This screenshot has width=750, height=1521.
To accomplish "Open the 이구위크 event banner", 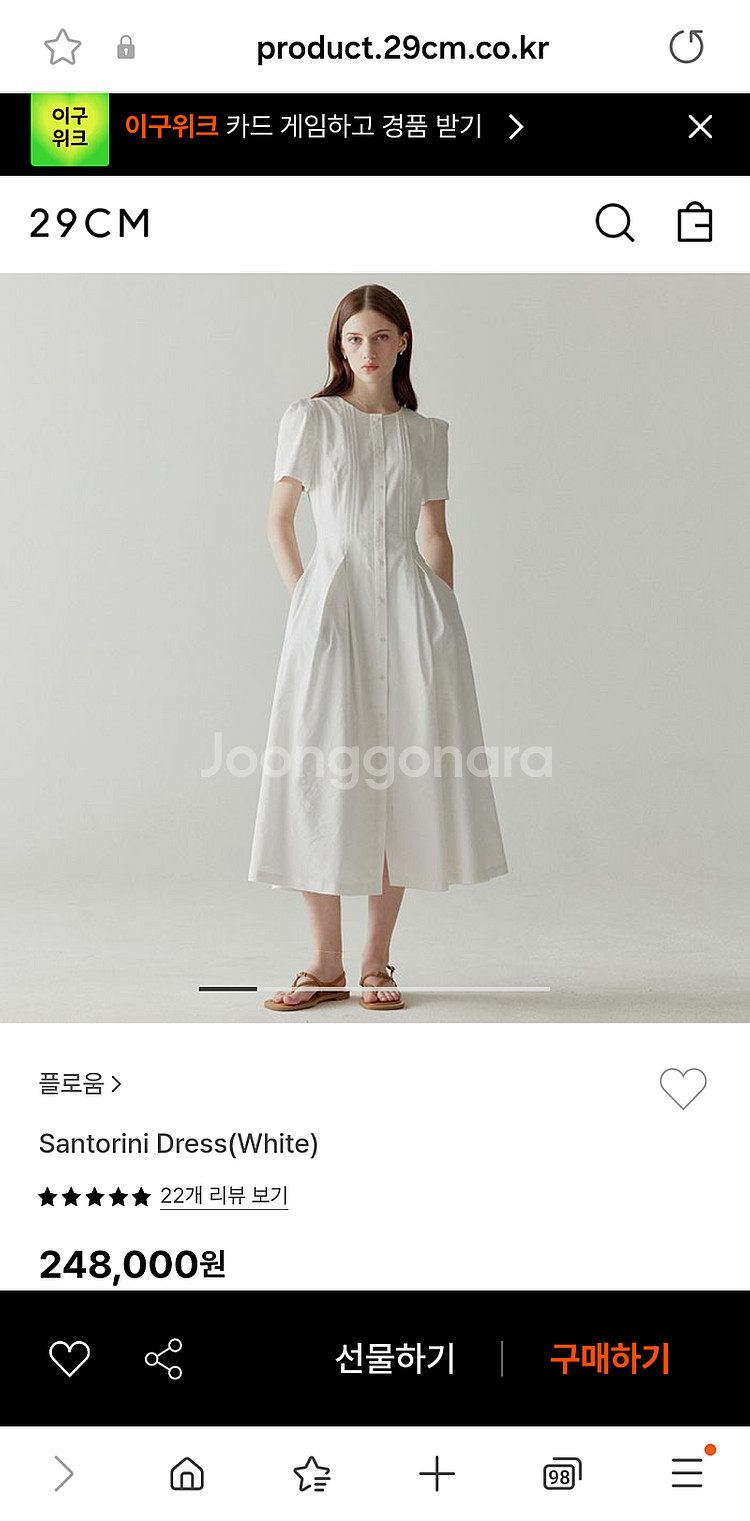I will coord(300,127).
